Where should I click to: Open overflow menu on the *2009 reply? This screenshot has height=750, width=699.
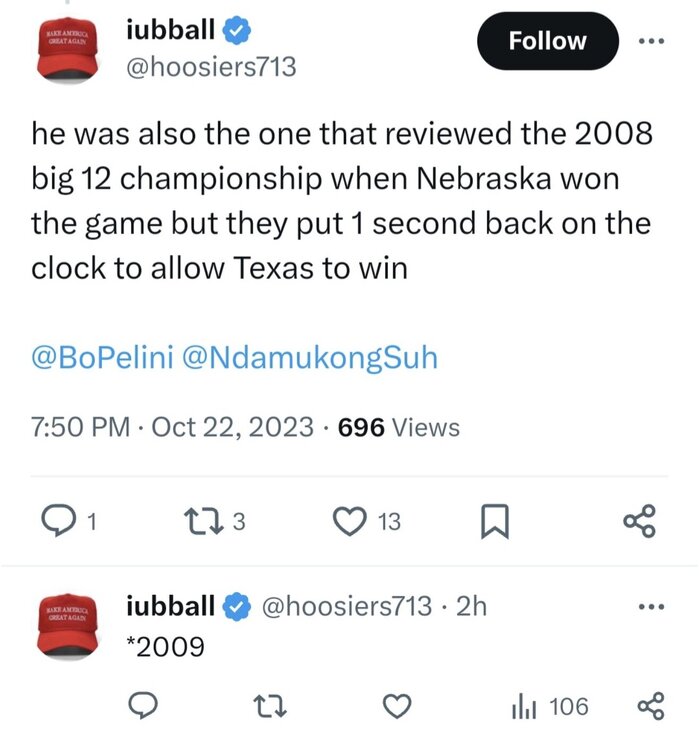(x=651, y=606)
